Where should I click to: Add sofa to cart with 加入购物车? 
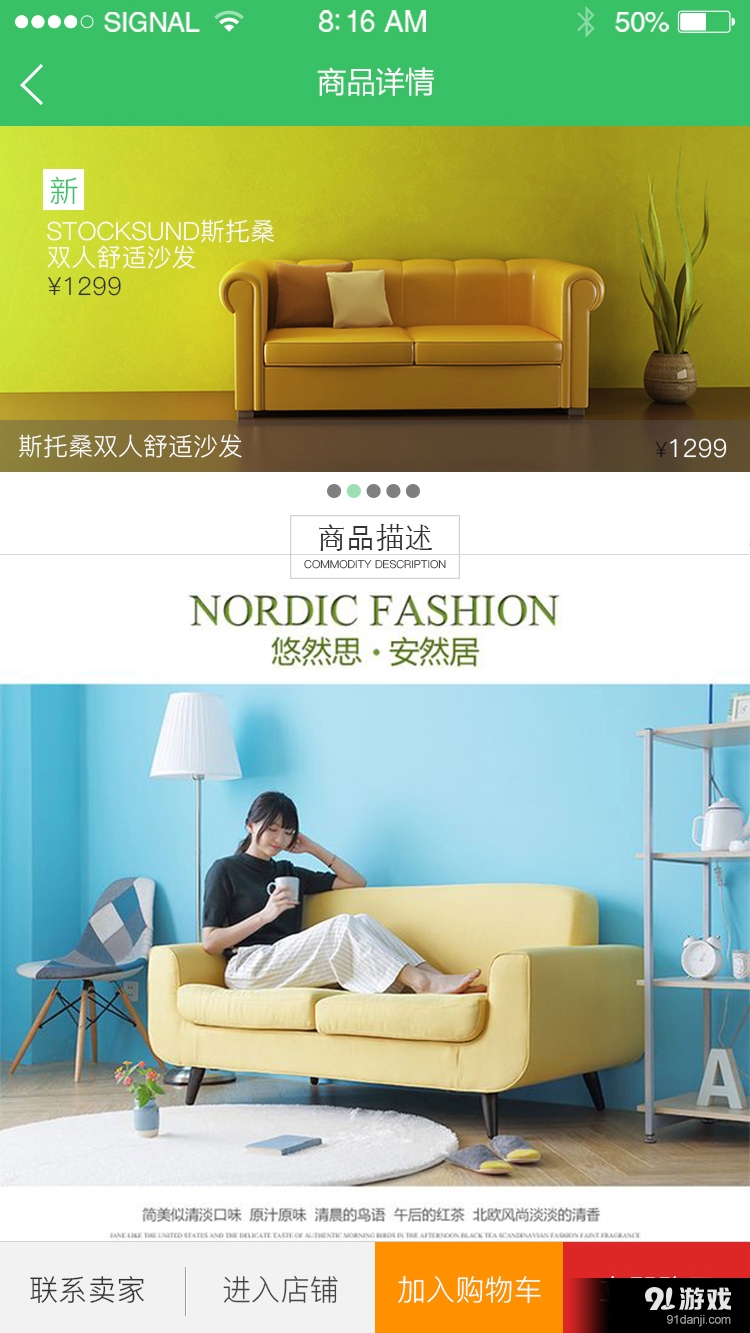click(469, 1290)
